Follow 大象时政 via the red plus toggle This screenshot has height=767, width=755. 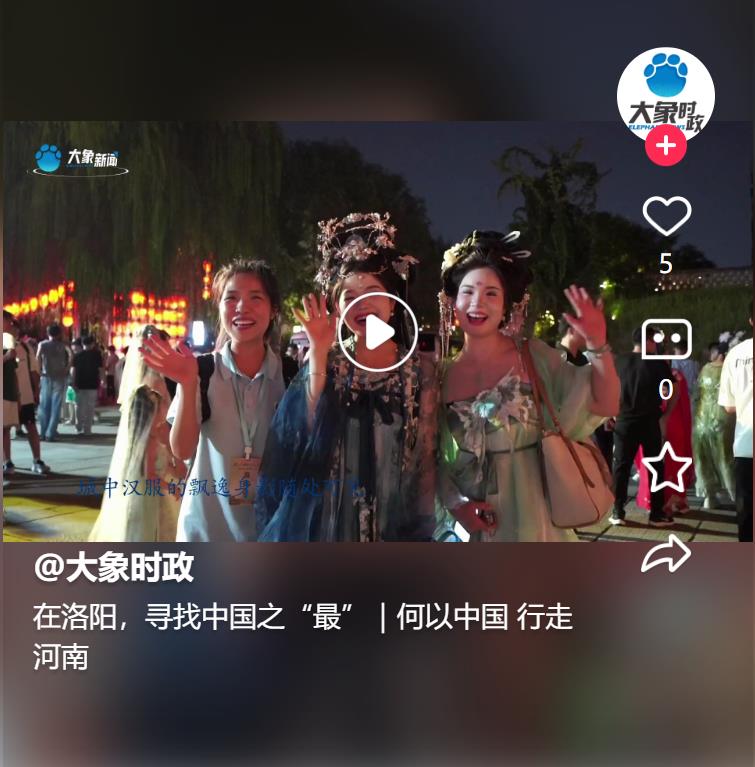pyautogui.click(x=666, y=145)
